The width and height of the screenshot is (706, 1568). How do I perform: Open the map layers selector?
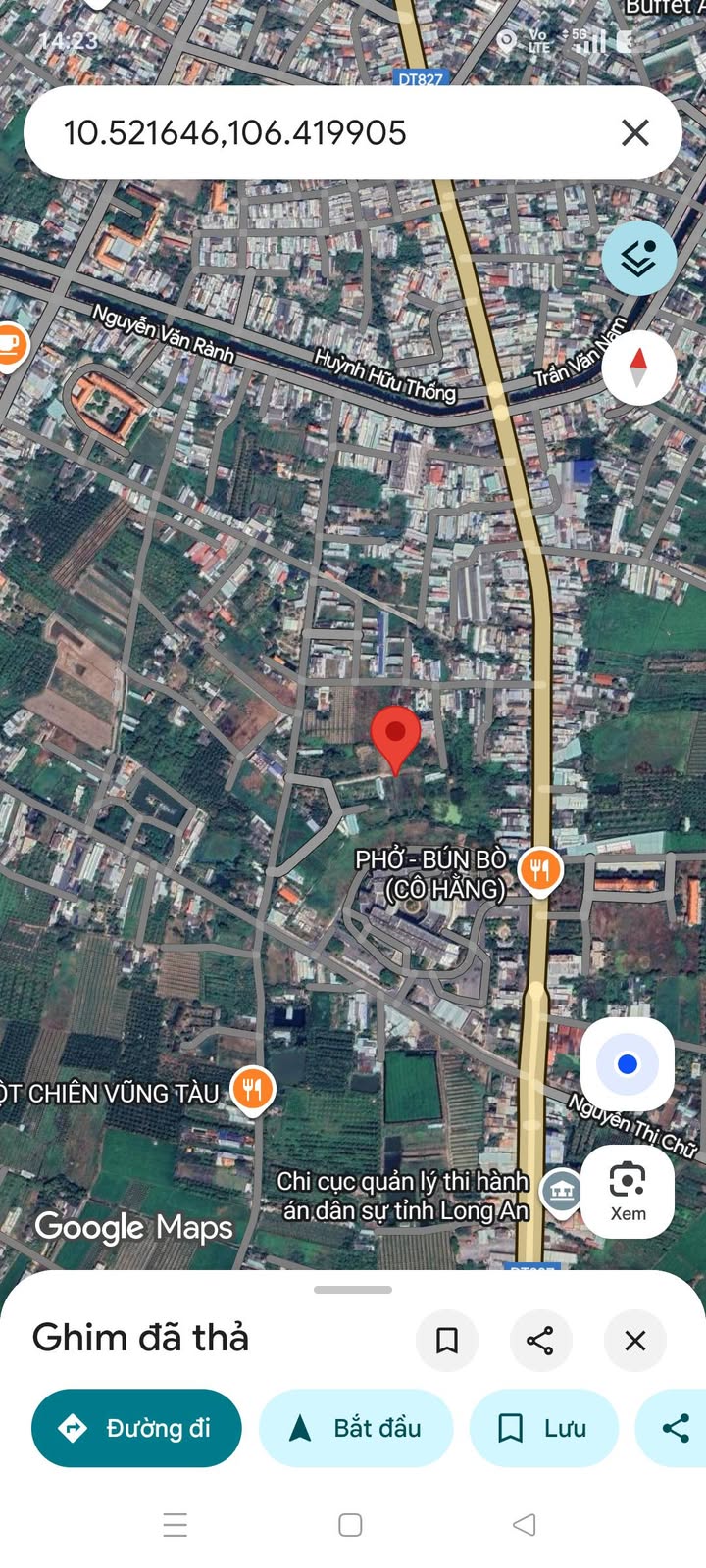click(638, 257)
